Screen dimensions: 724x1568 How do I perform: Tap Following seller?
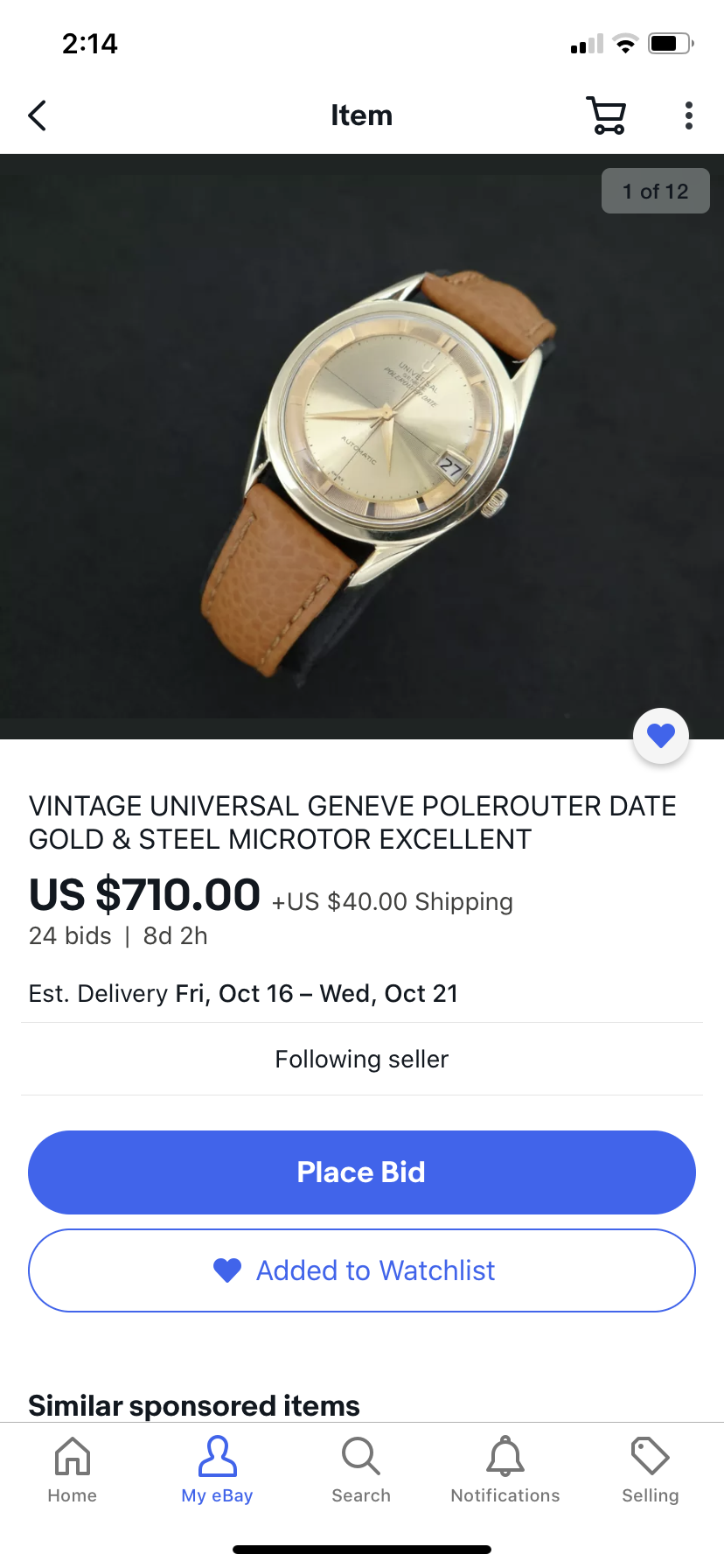coord(362,1059)
